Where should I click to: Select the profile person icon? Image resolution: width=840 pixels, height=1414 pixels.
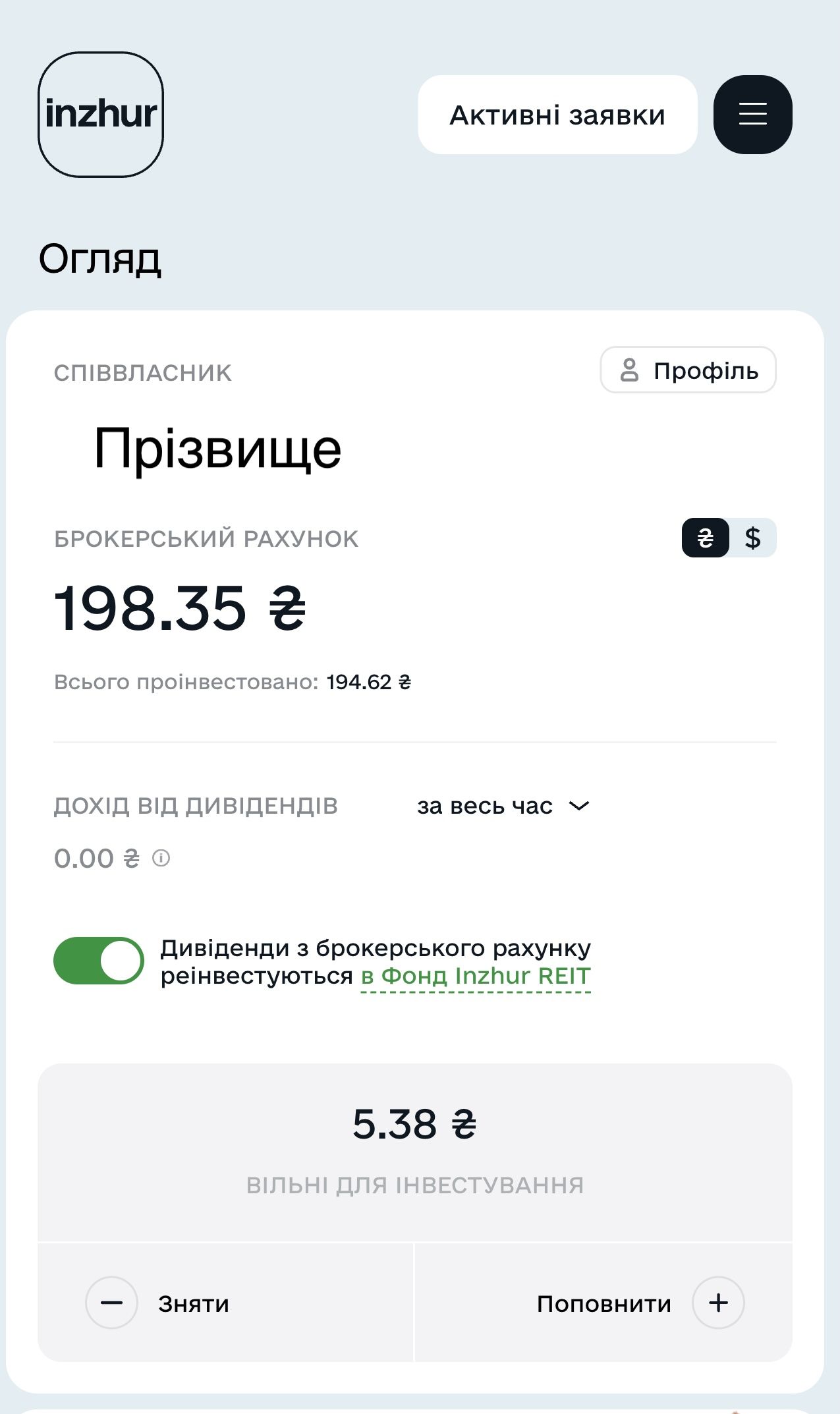point(630,370)
